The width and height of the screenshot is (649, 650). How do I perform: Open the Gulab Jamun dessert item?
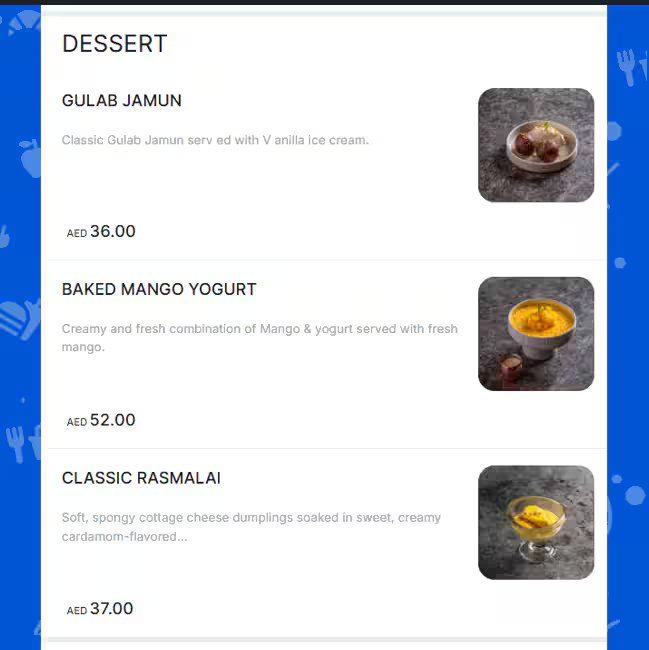point(122,101)
